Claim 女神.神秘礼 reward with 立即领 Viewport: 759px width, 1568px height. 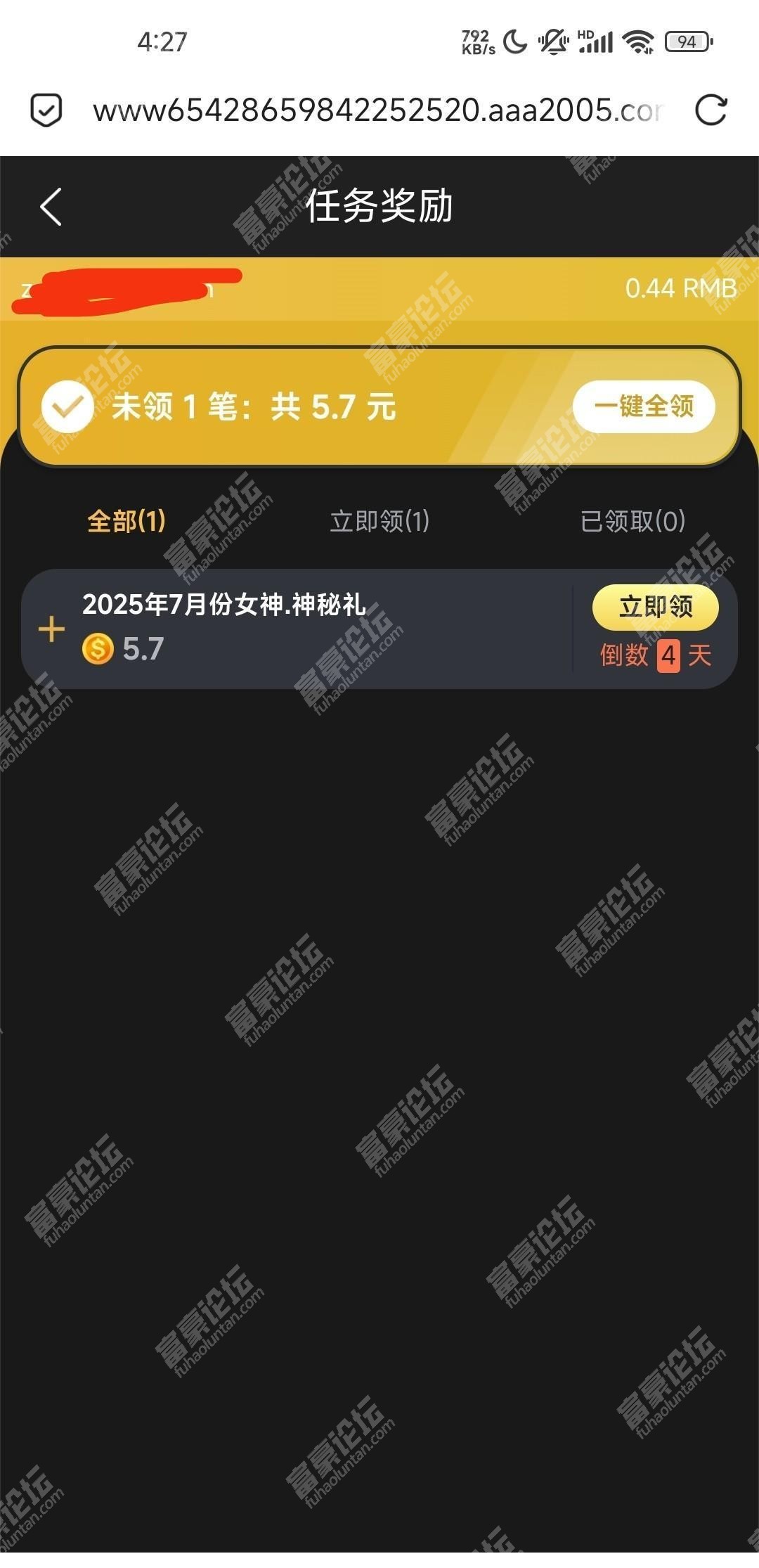[x=655, y=606]
